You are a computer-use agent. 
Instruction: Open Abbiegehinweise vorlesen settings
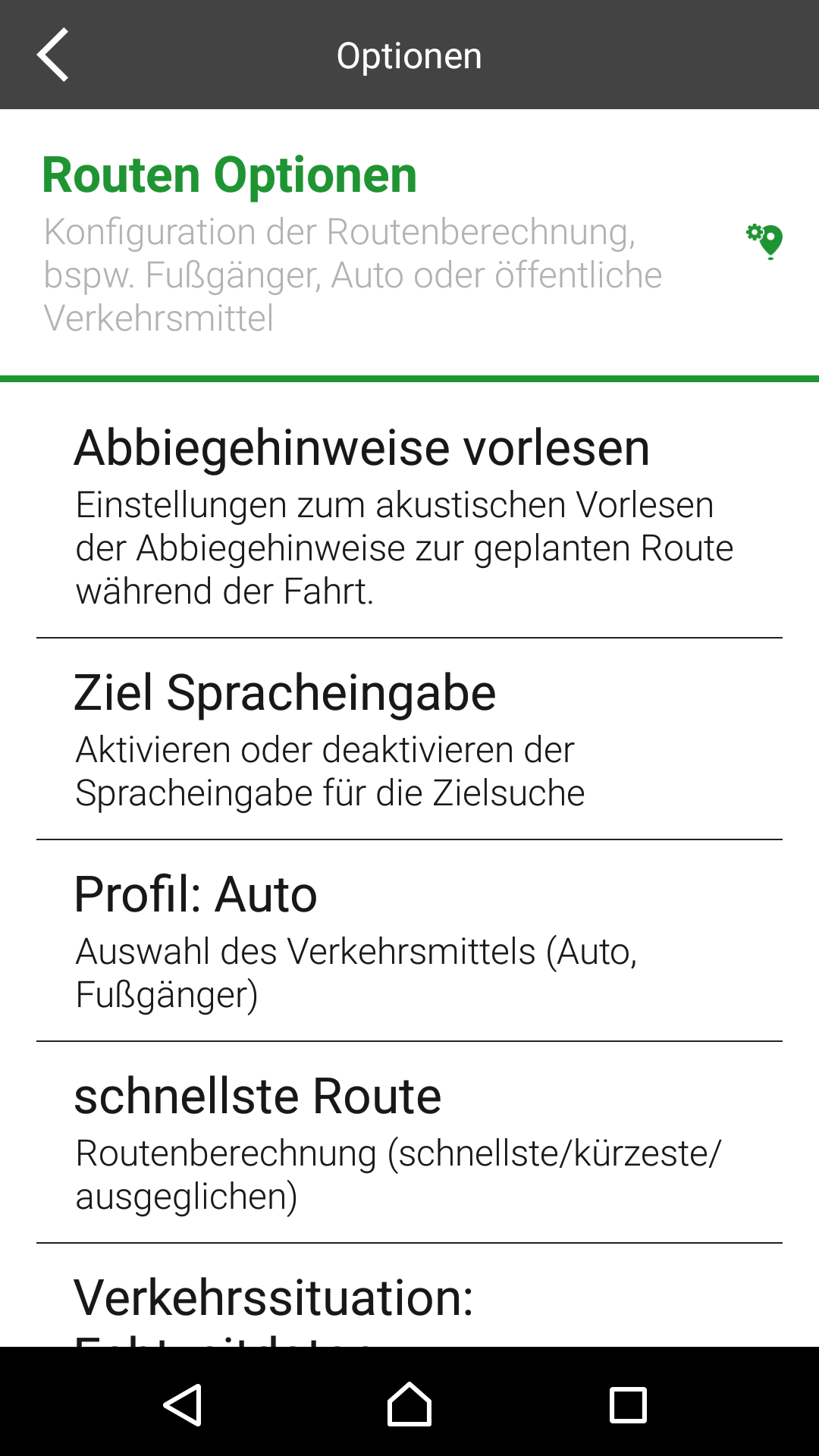409,516
